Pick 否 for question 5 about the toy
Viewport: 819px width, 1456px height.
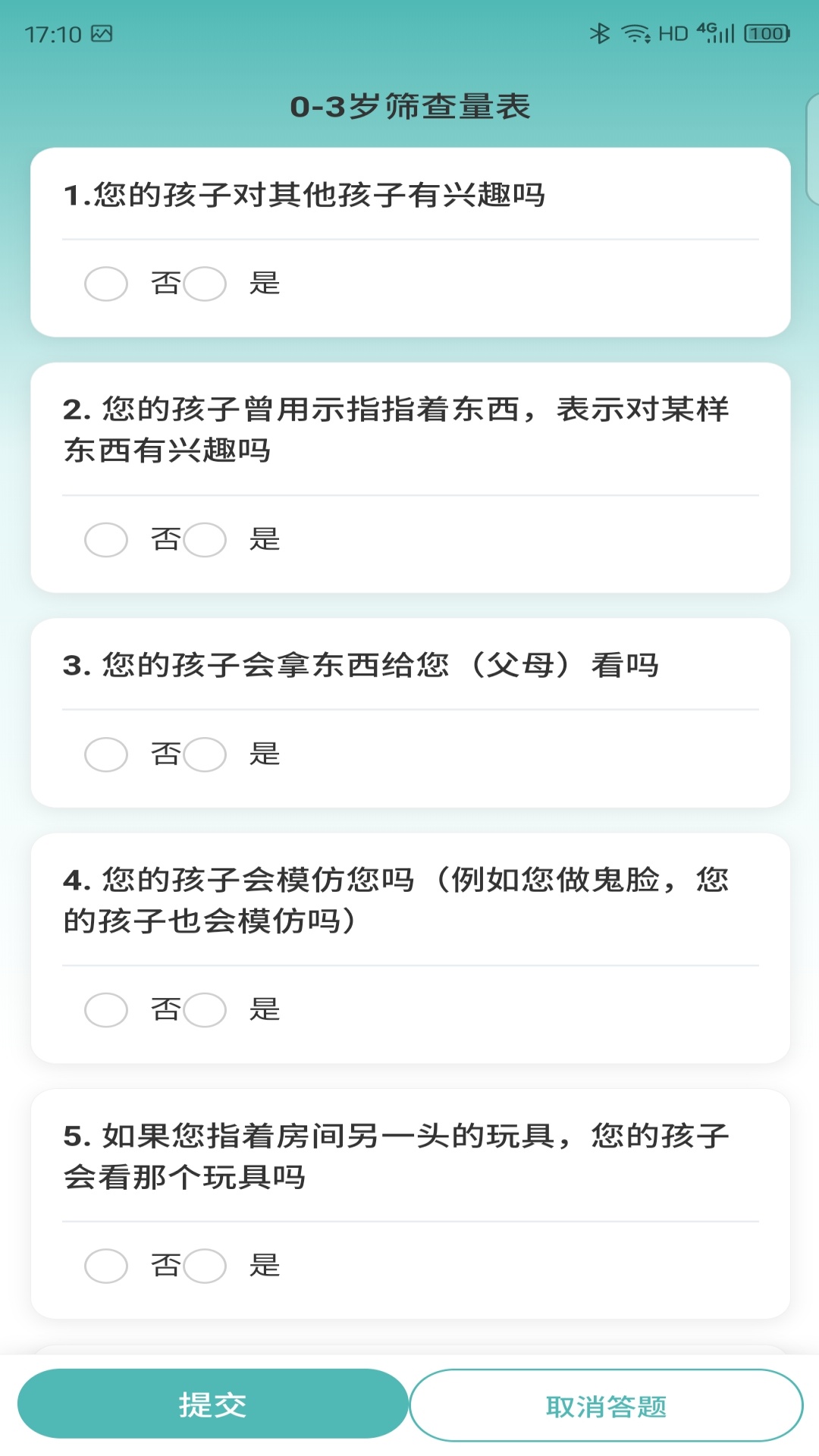click(106, 1266)
